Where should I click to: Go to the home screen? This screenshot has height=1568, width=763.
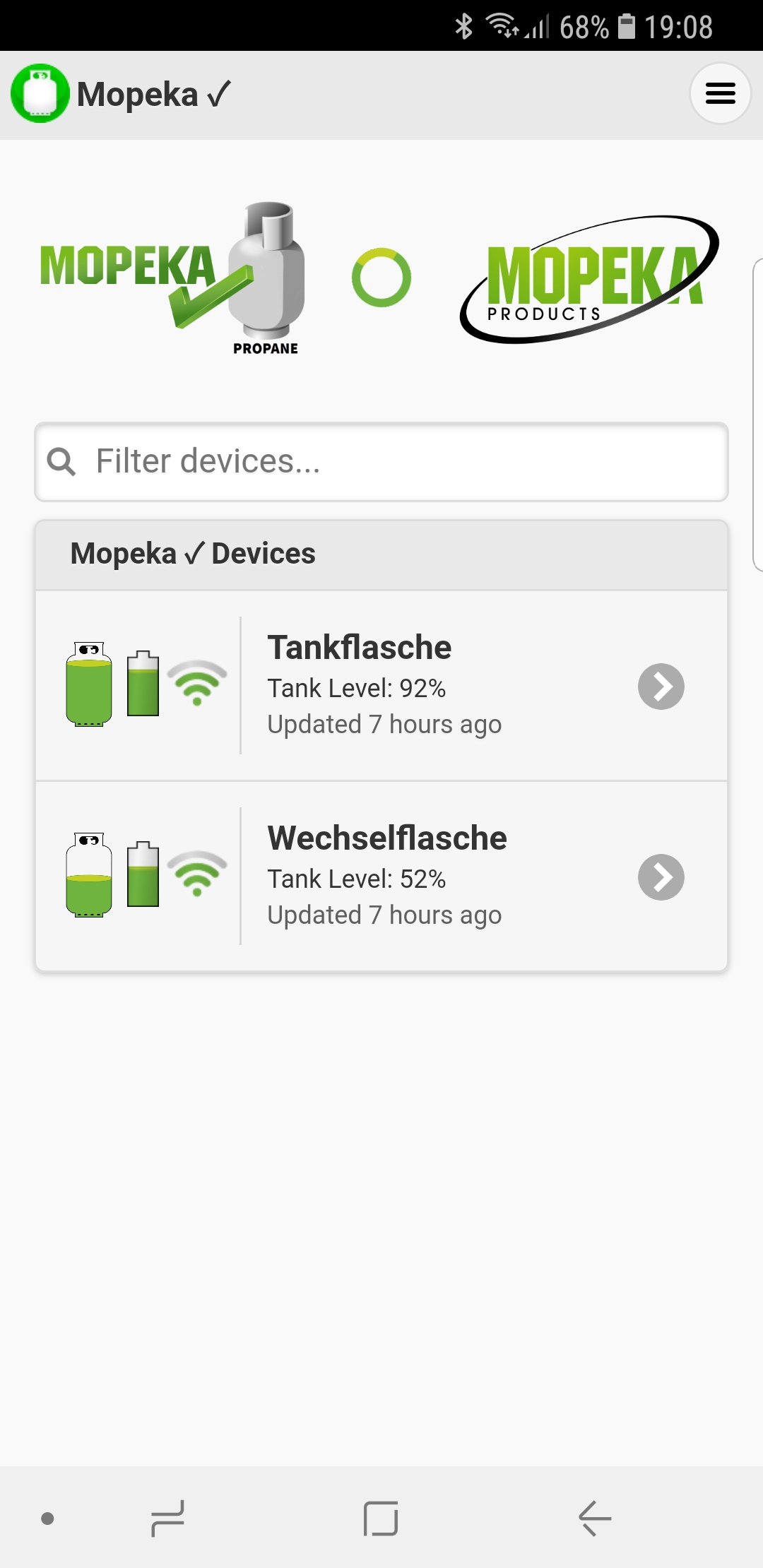tap(381, 1518)
